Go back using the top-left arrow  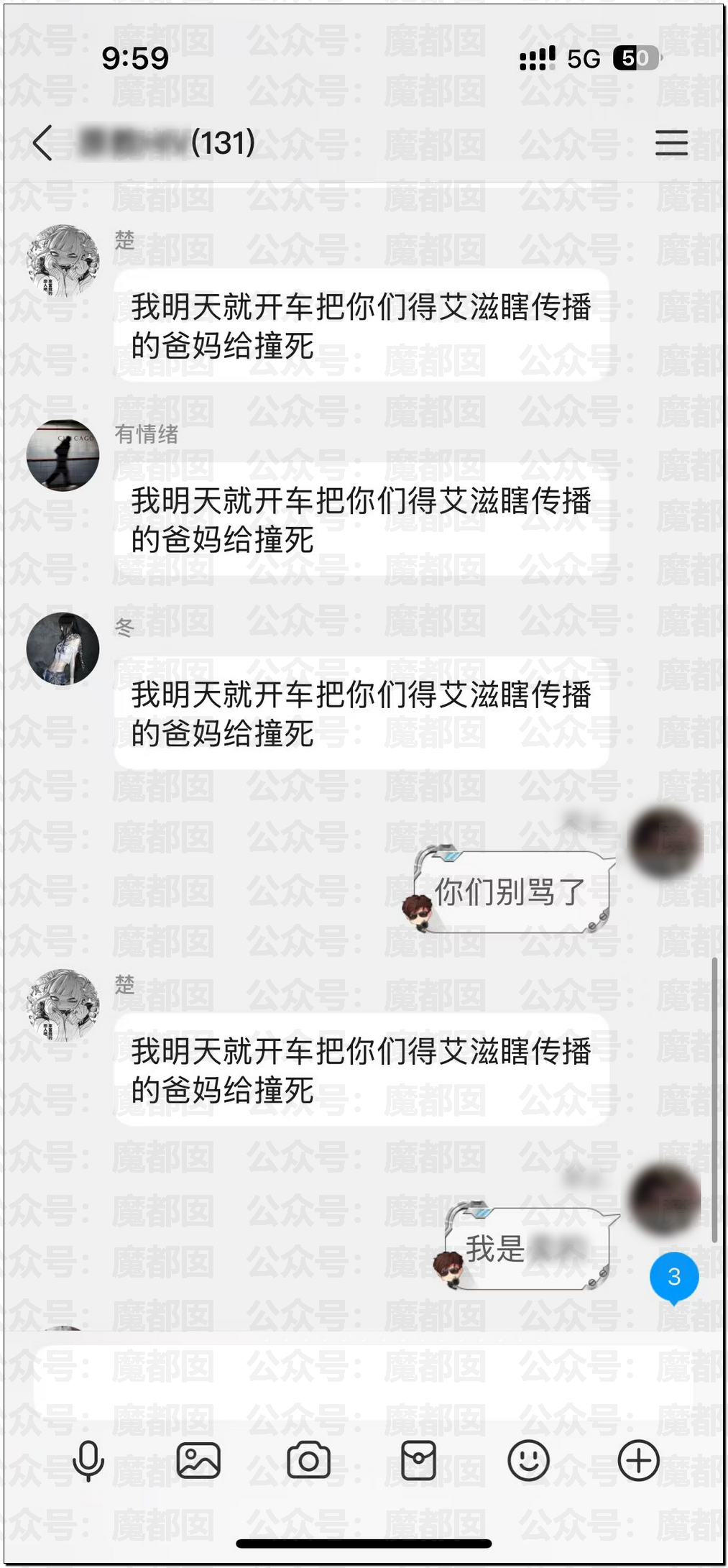pos(43,142)
